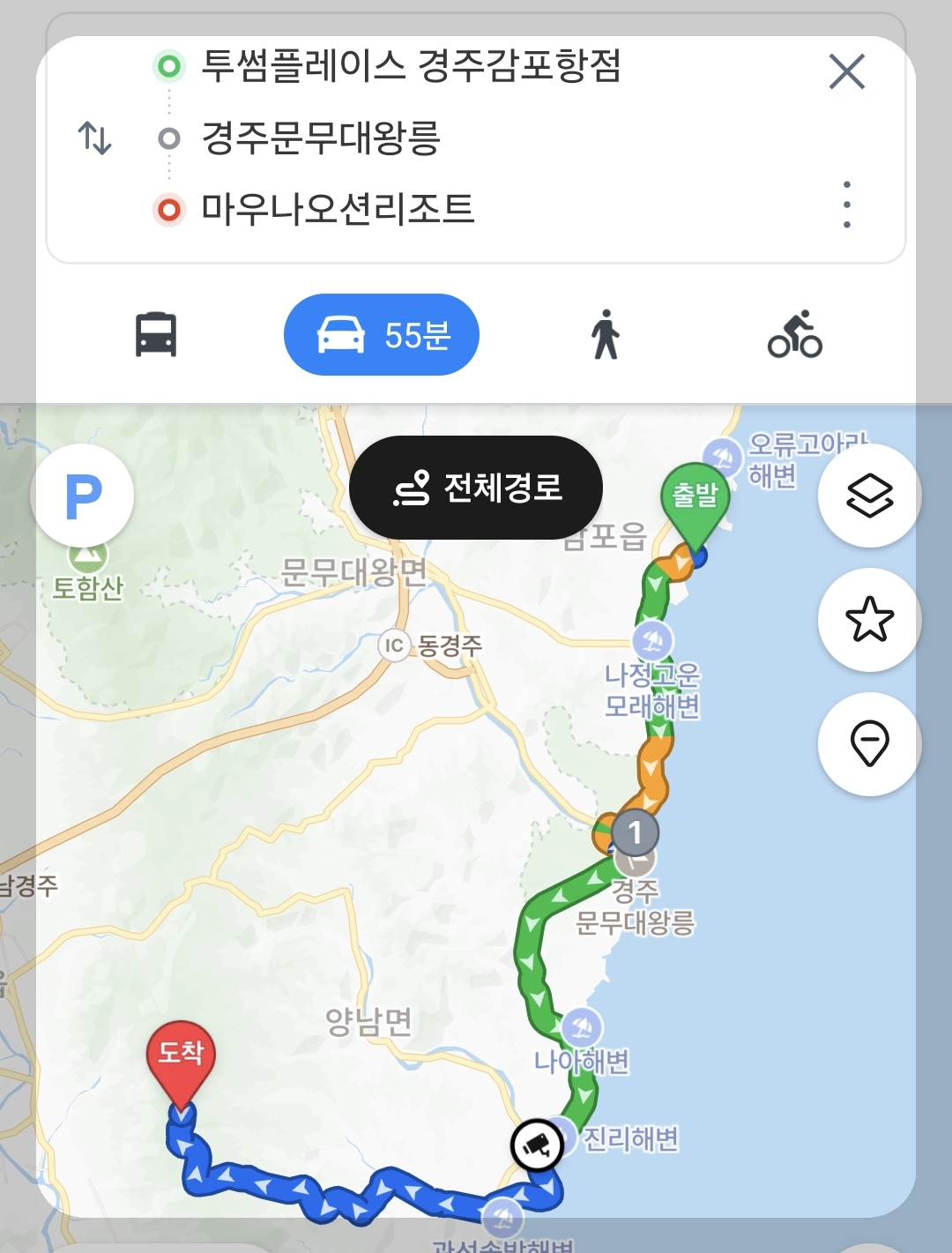
Task: Switch to walking directions
Action: tap(606, 334)
